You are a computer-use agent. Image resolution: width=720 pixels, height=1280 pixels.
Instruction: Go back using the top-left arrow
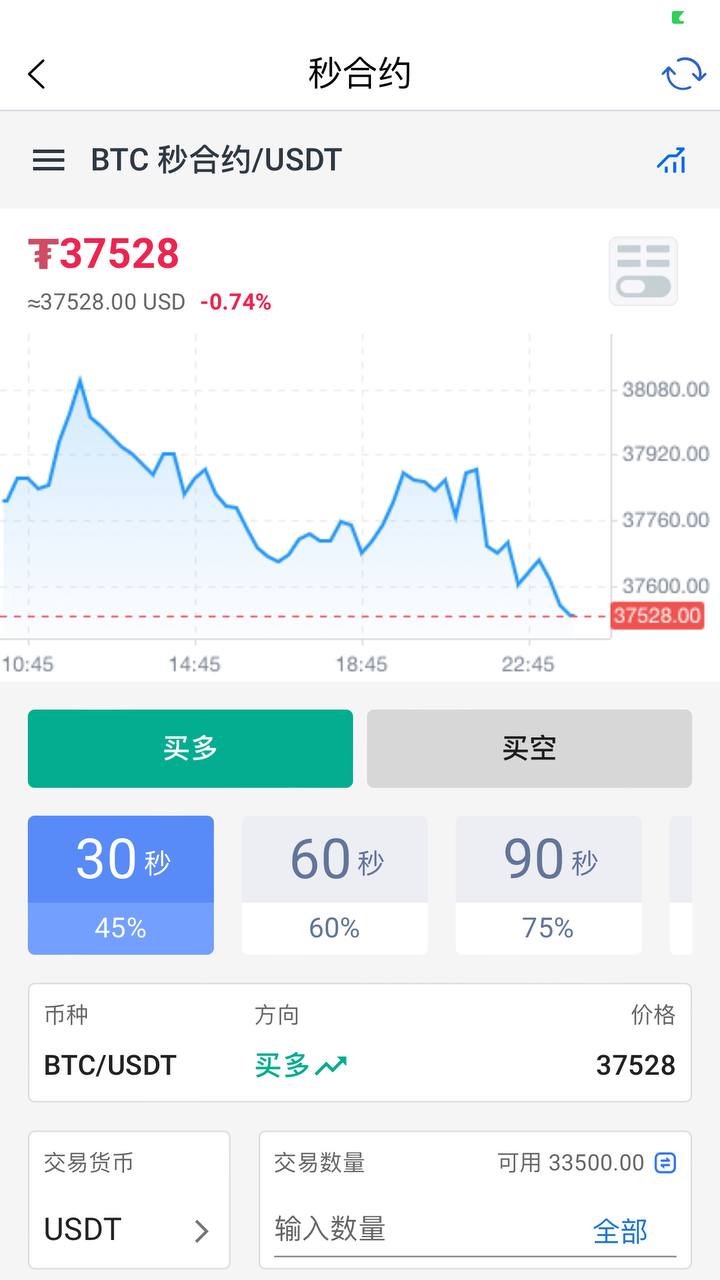(37, 74)
